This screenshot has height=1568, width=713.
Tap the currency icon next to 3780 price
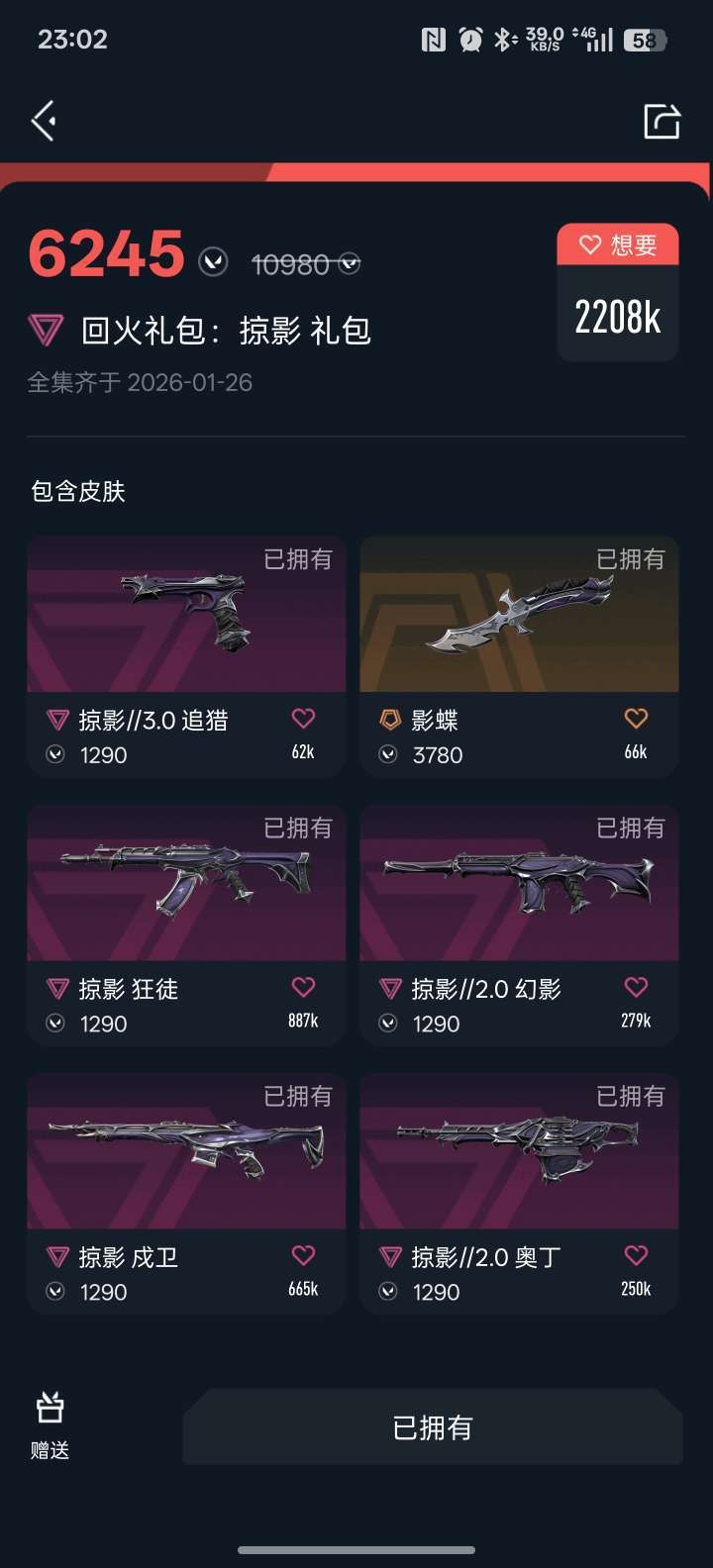tap(388, 755)
